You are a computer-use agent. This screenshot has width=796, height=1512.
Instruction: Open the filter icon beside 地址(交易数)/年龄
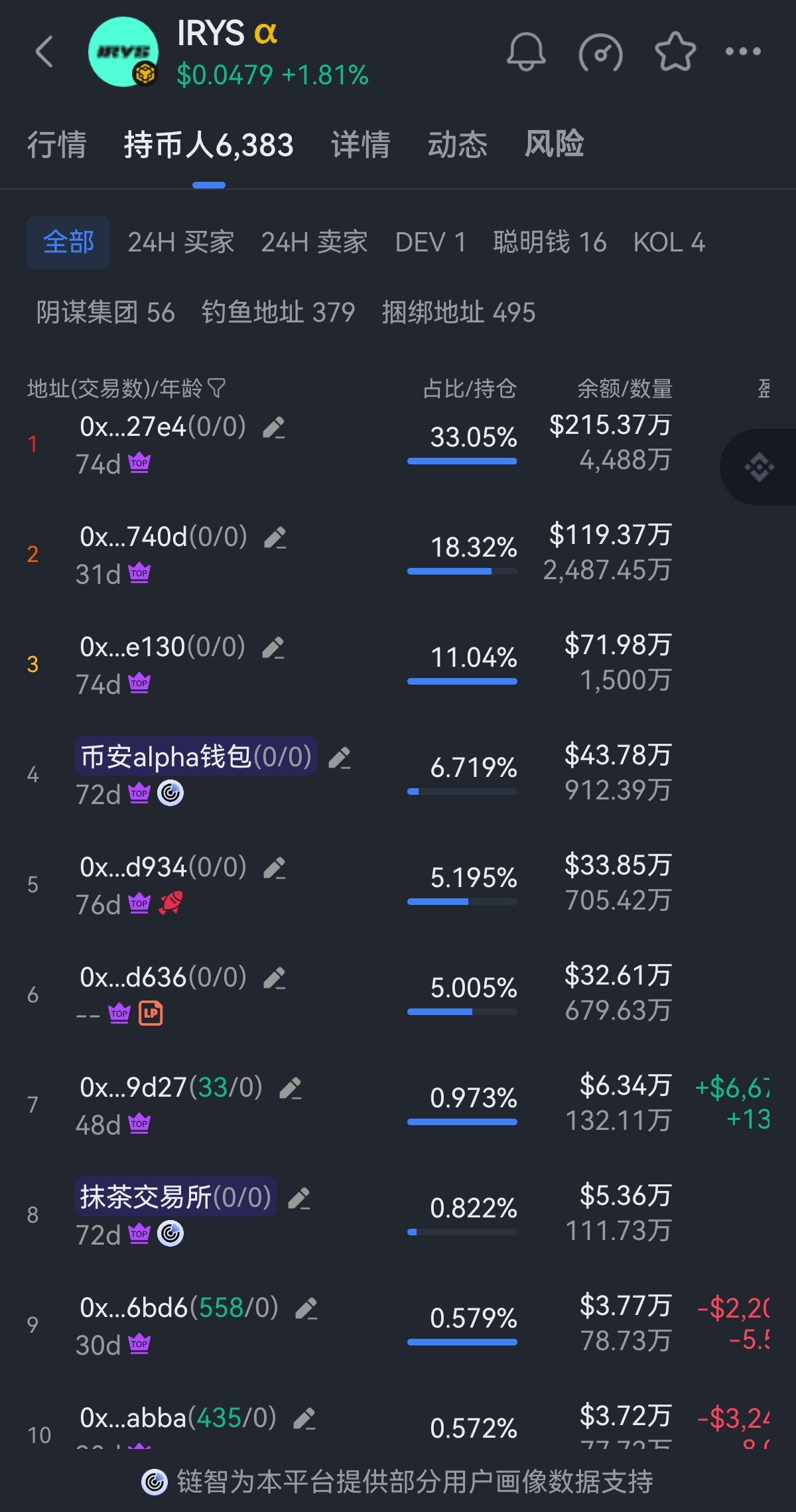point(217,388)
